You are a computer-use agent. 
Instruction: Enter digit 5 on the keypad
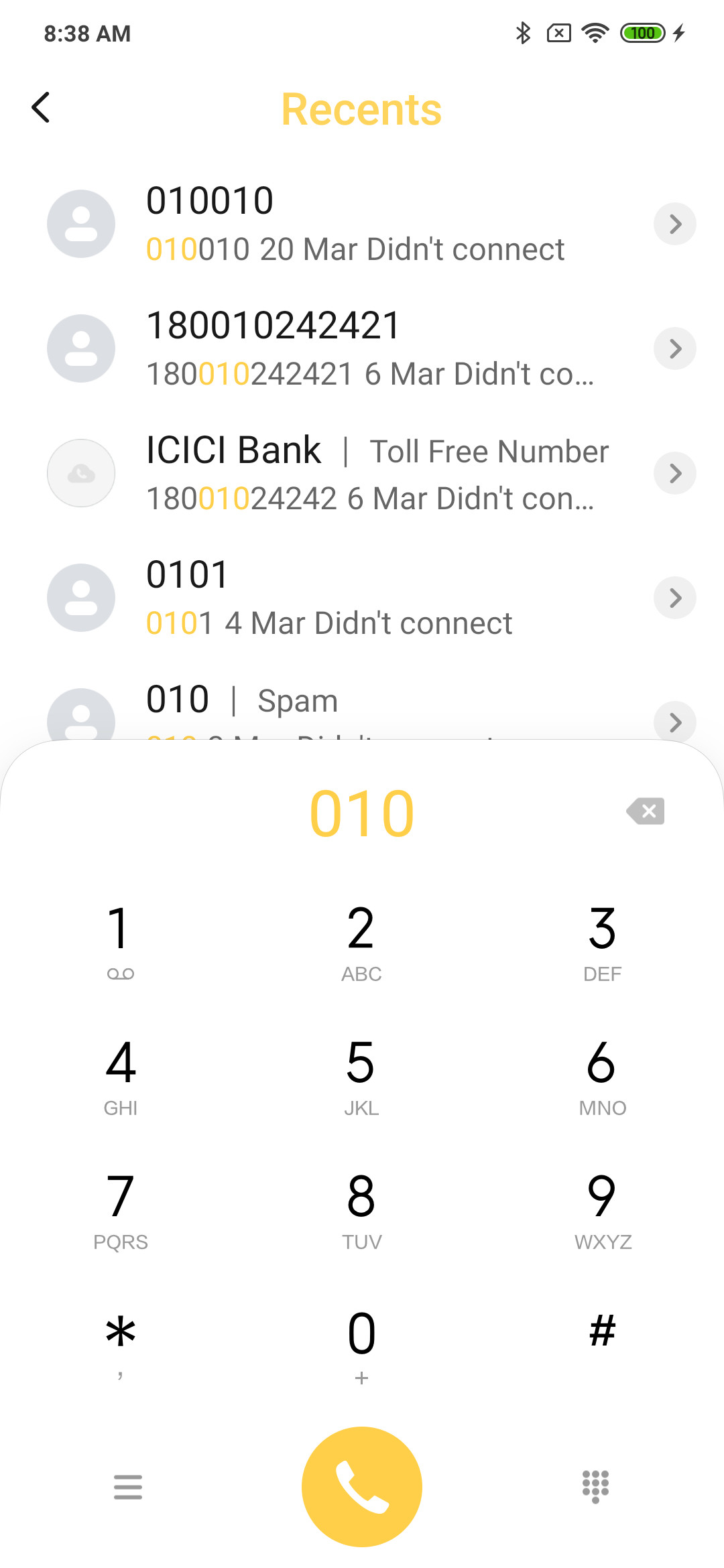point(362,1075)
